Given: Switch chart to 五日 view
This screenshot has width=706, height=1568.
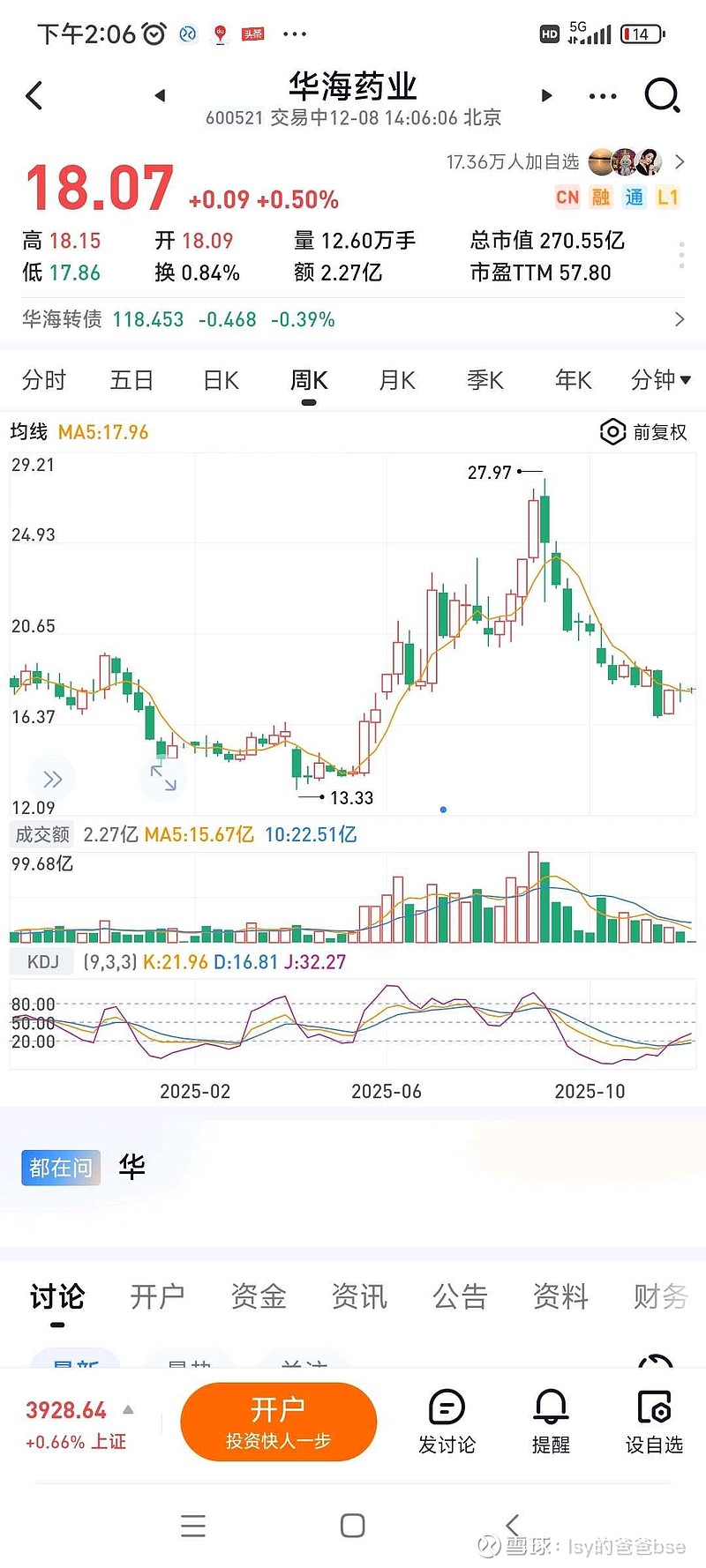Looking at the screenshot, I should (131, 380).
